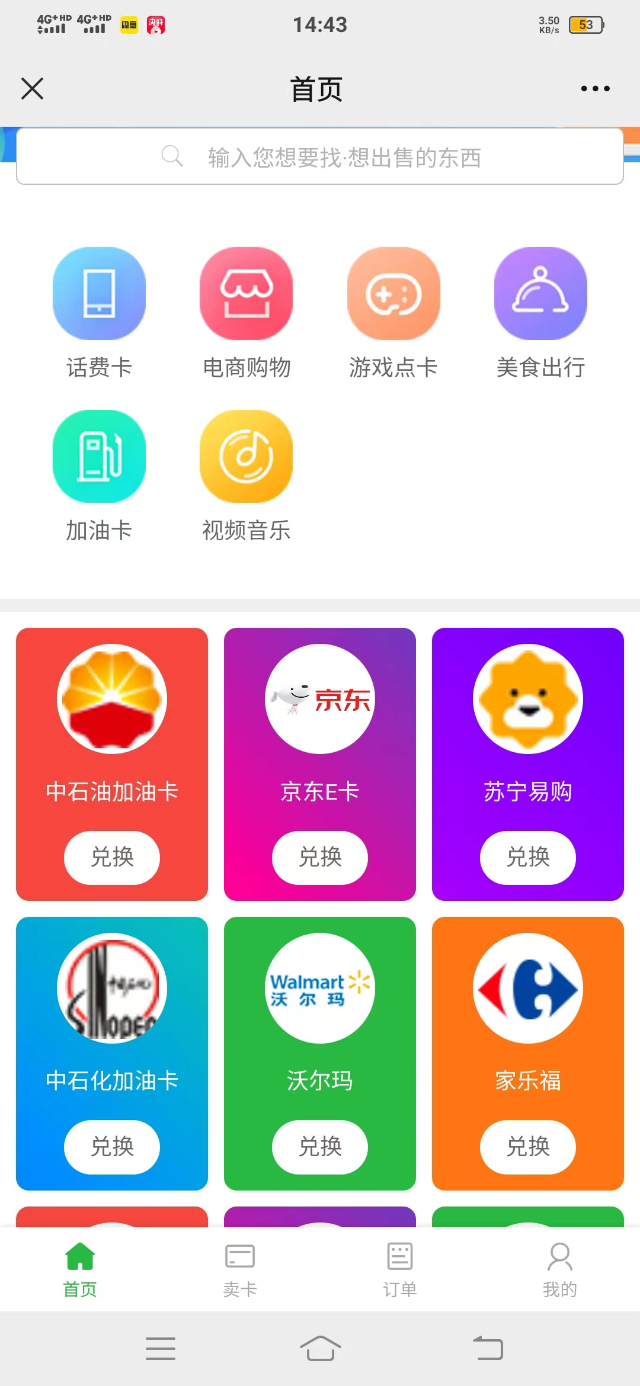Tap 兑换 on the 沃尔玛 card
This screenshot has height=1386, width=640.
(320, 1146)
